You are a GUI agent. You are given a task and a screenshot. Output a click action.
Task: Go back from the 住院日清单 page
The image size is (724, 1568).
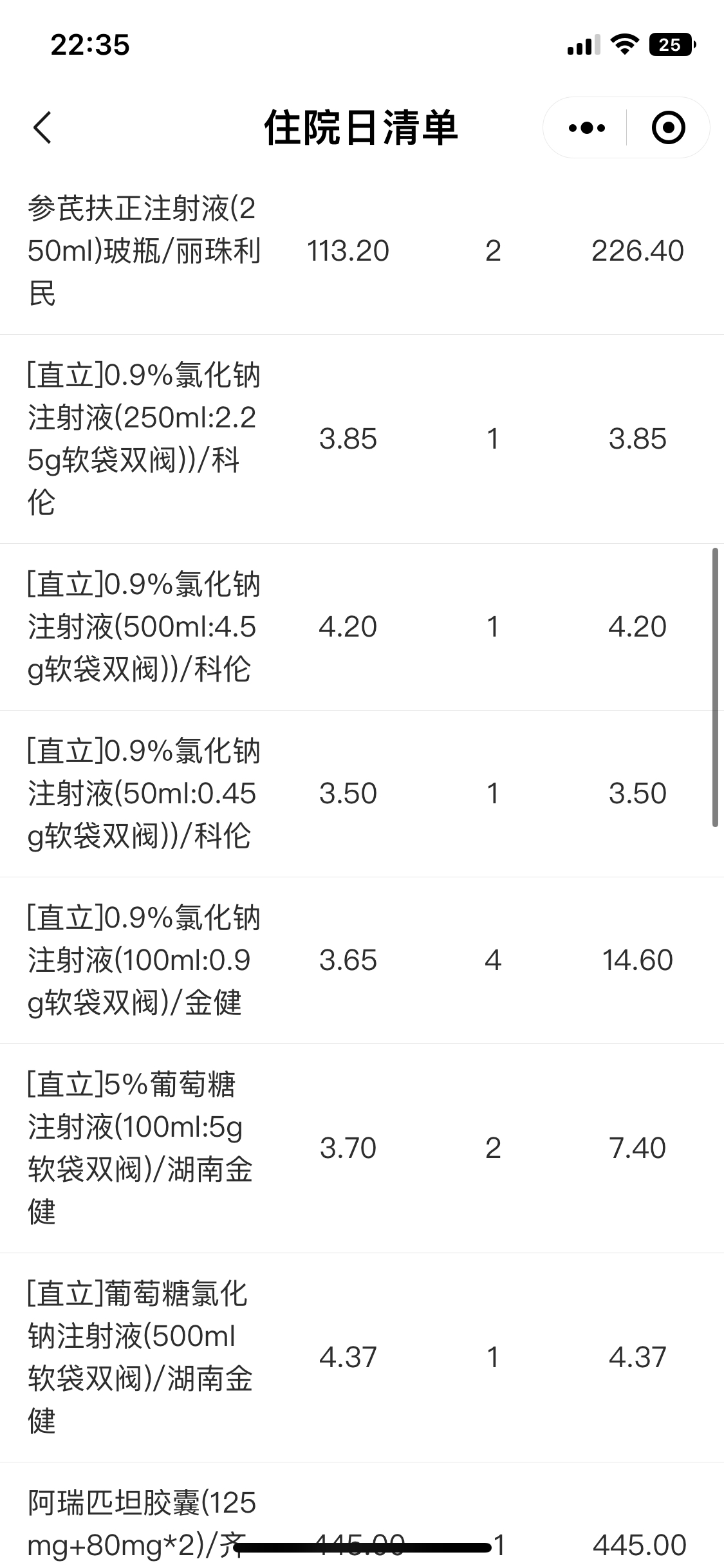[x=42, y=127]
